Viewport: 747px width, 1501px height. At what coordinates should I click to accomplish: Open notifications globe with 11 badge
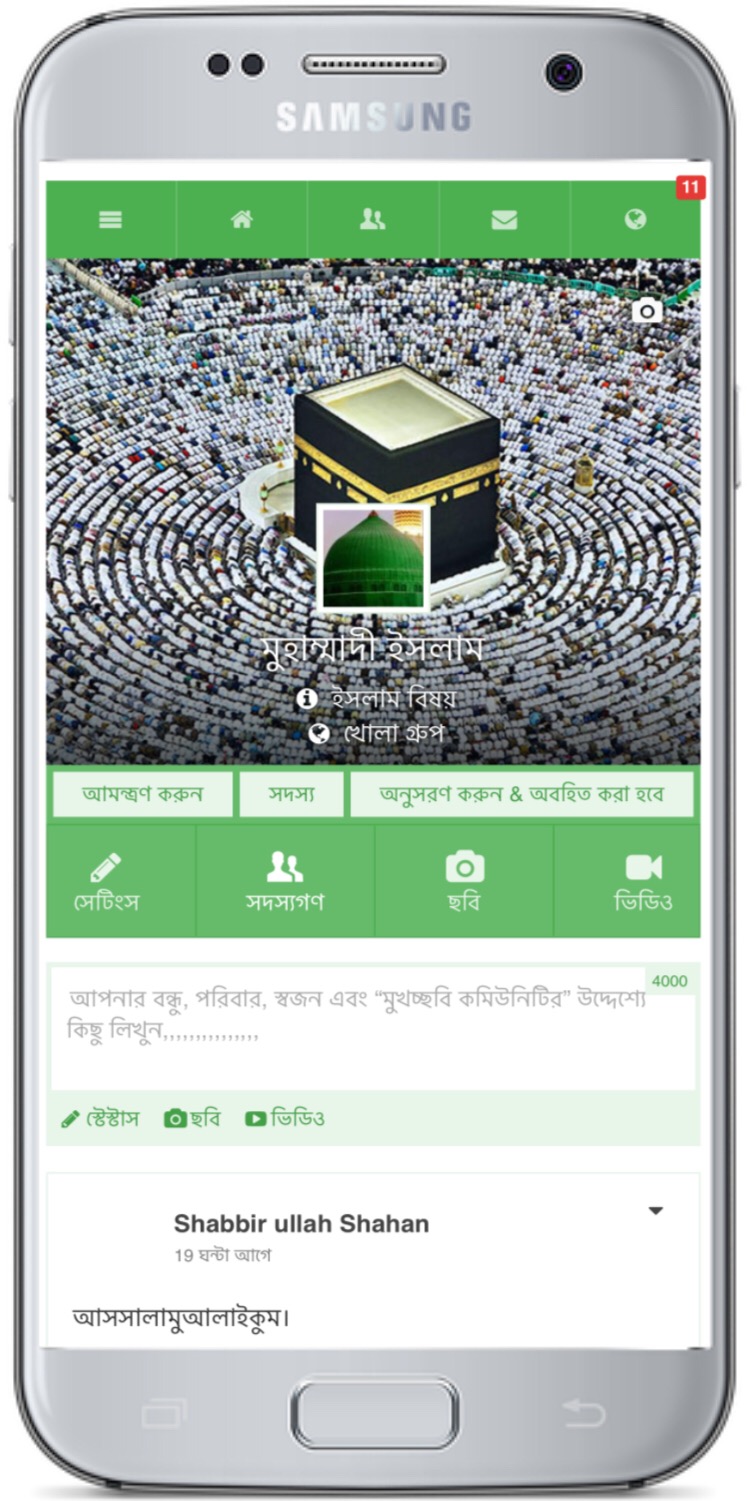pos(636,220)
